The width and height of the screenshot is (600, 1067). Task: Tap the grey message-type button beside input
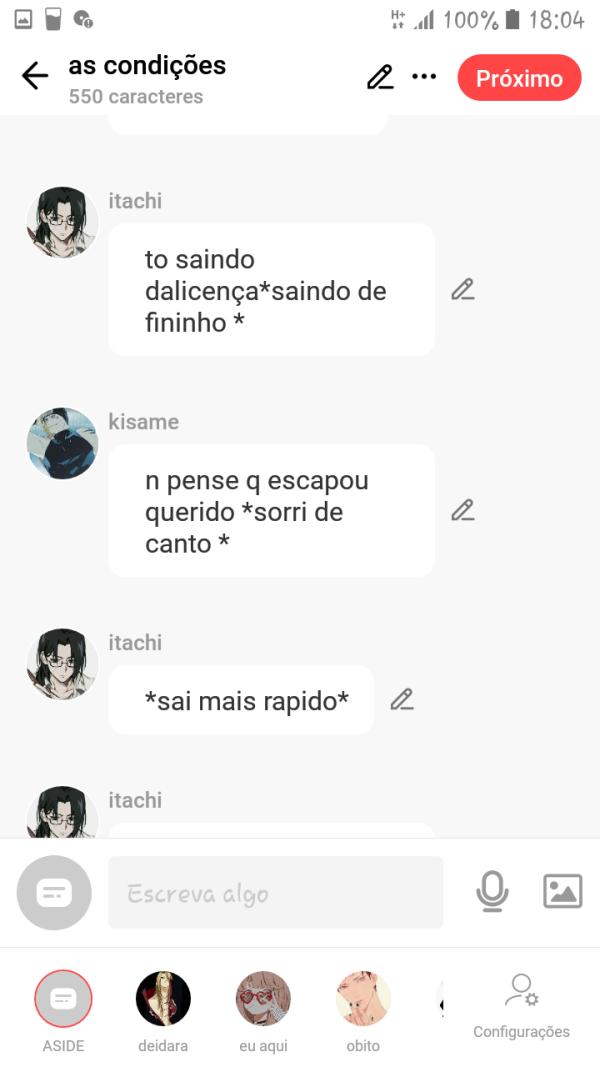coord(54,893)
